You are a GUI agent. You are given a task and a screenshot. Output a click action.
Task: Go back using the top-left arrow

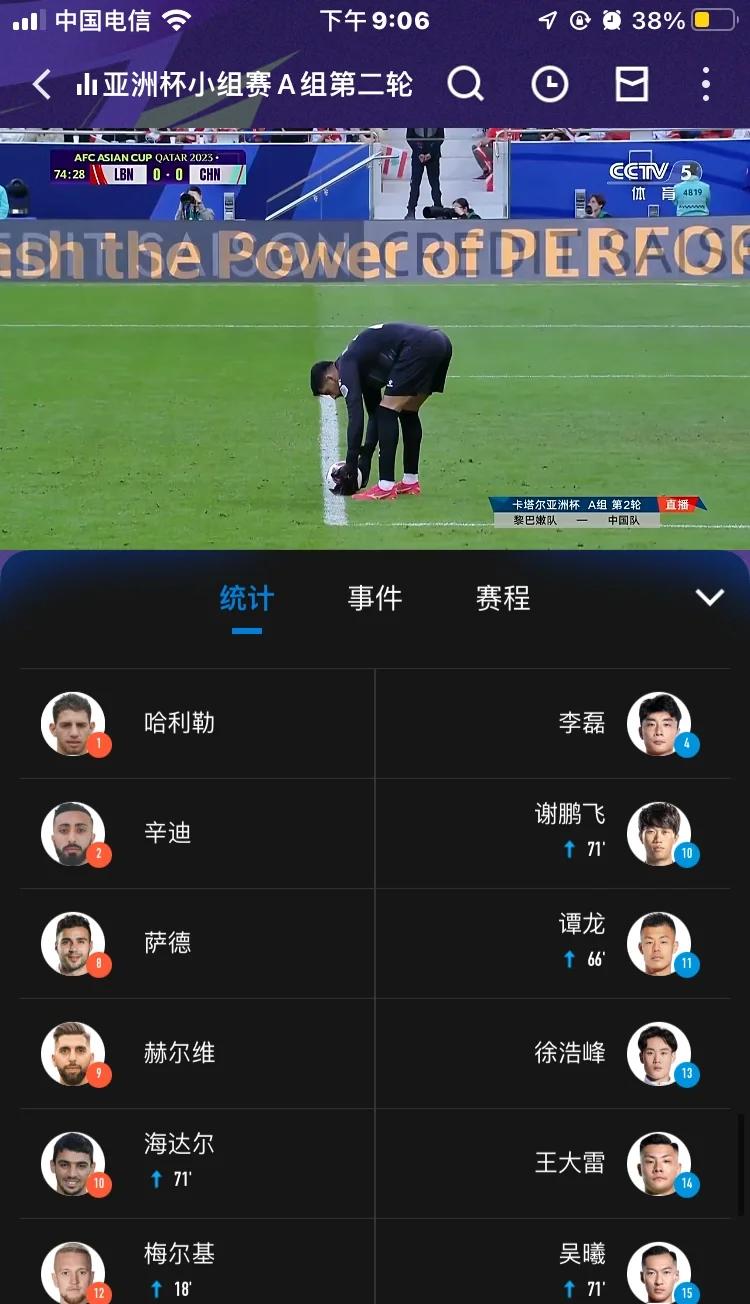41,84
